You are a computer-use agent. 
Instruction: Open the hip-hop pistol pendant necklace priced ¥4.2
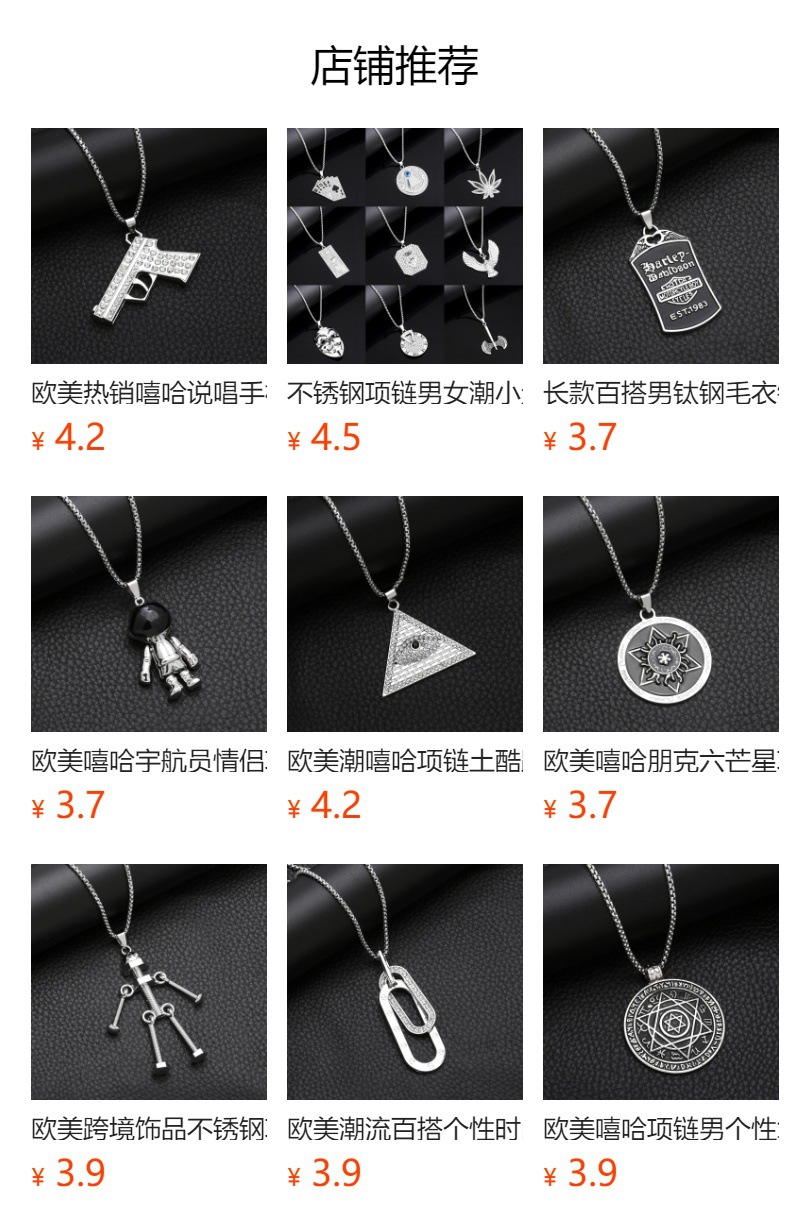coord(149,246)
